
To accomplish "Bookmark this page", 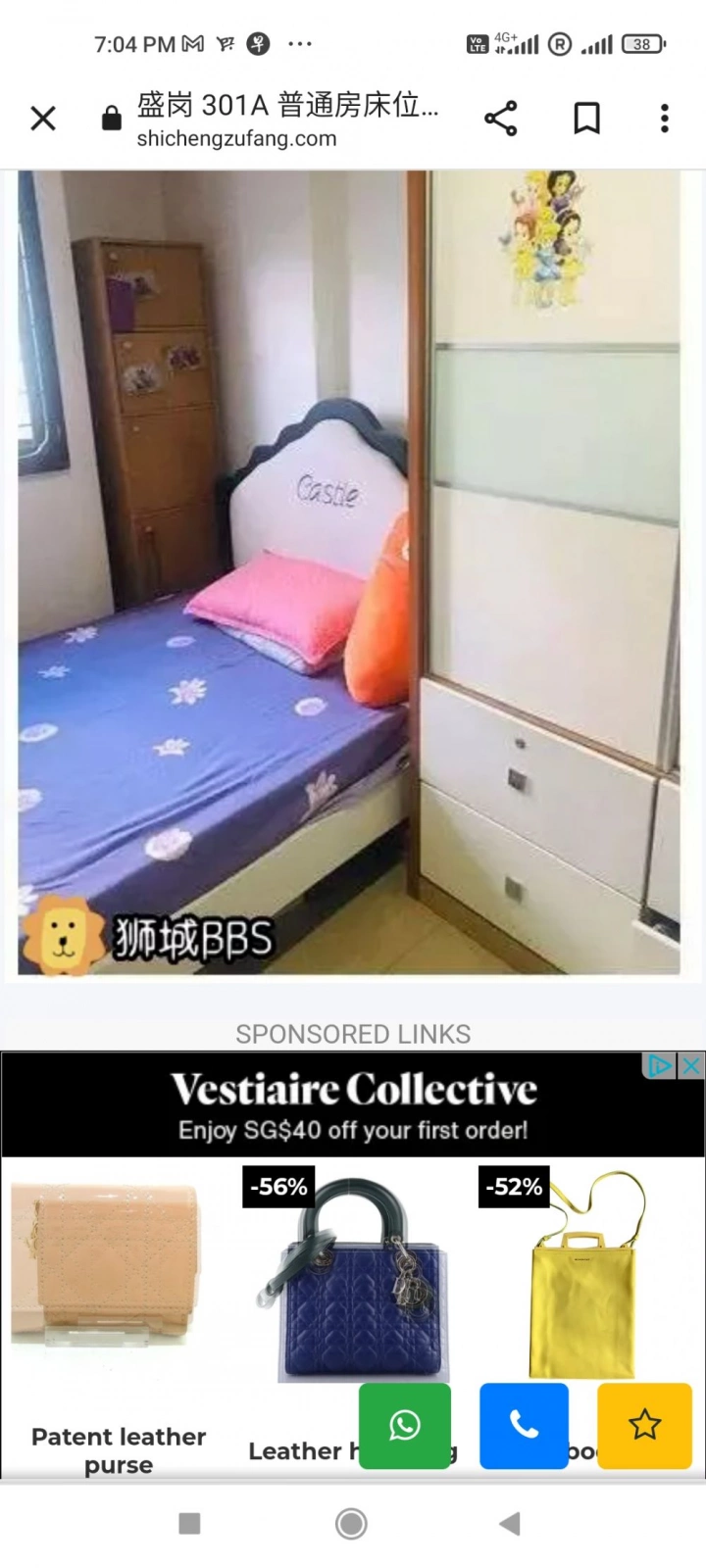I will [586, 119].
